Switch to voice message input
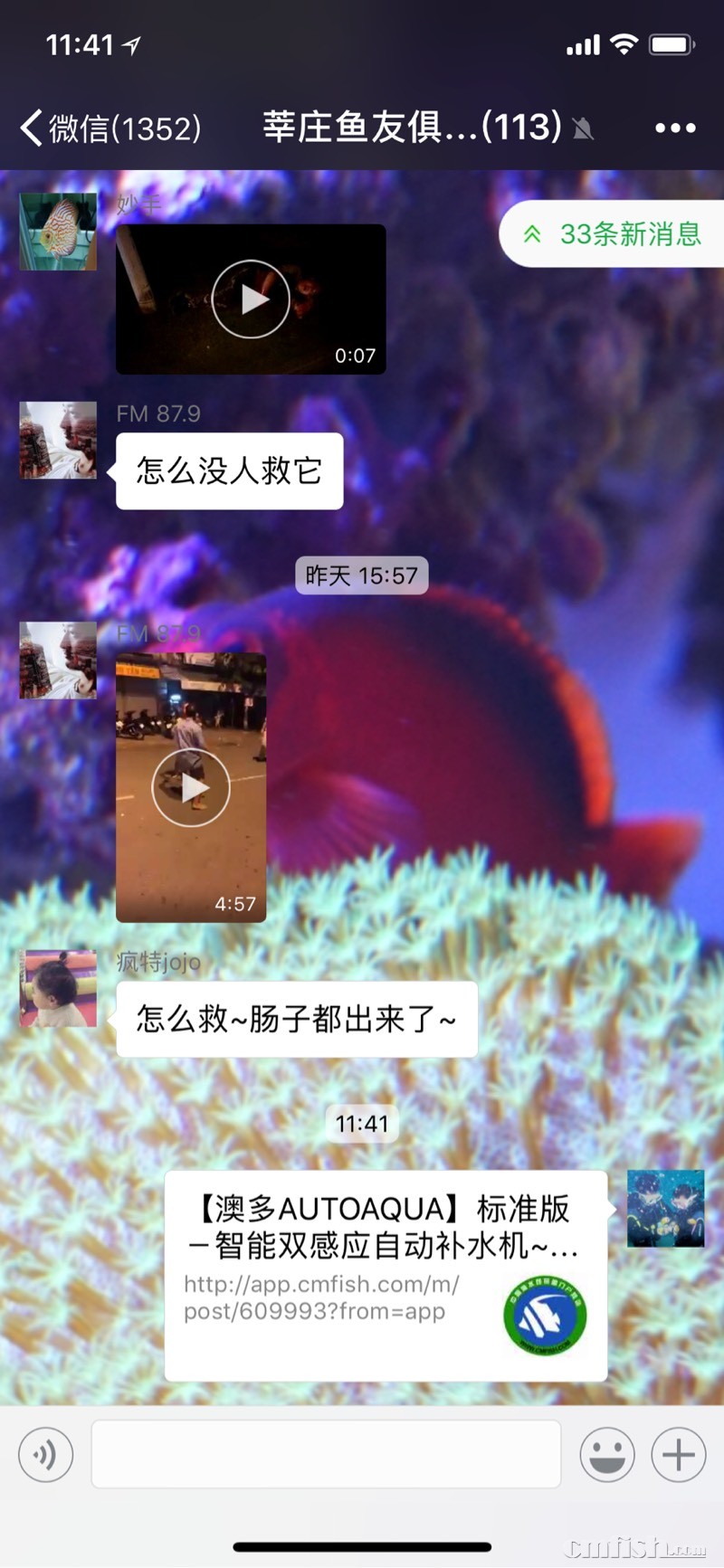The height and width of the screenshot is (1568, 724). tap(45, 1454)
